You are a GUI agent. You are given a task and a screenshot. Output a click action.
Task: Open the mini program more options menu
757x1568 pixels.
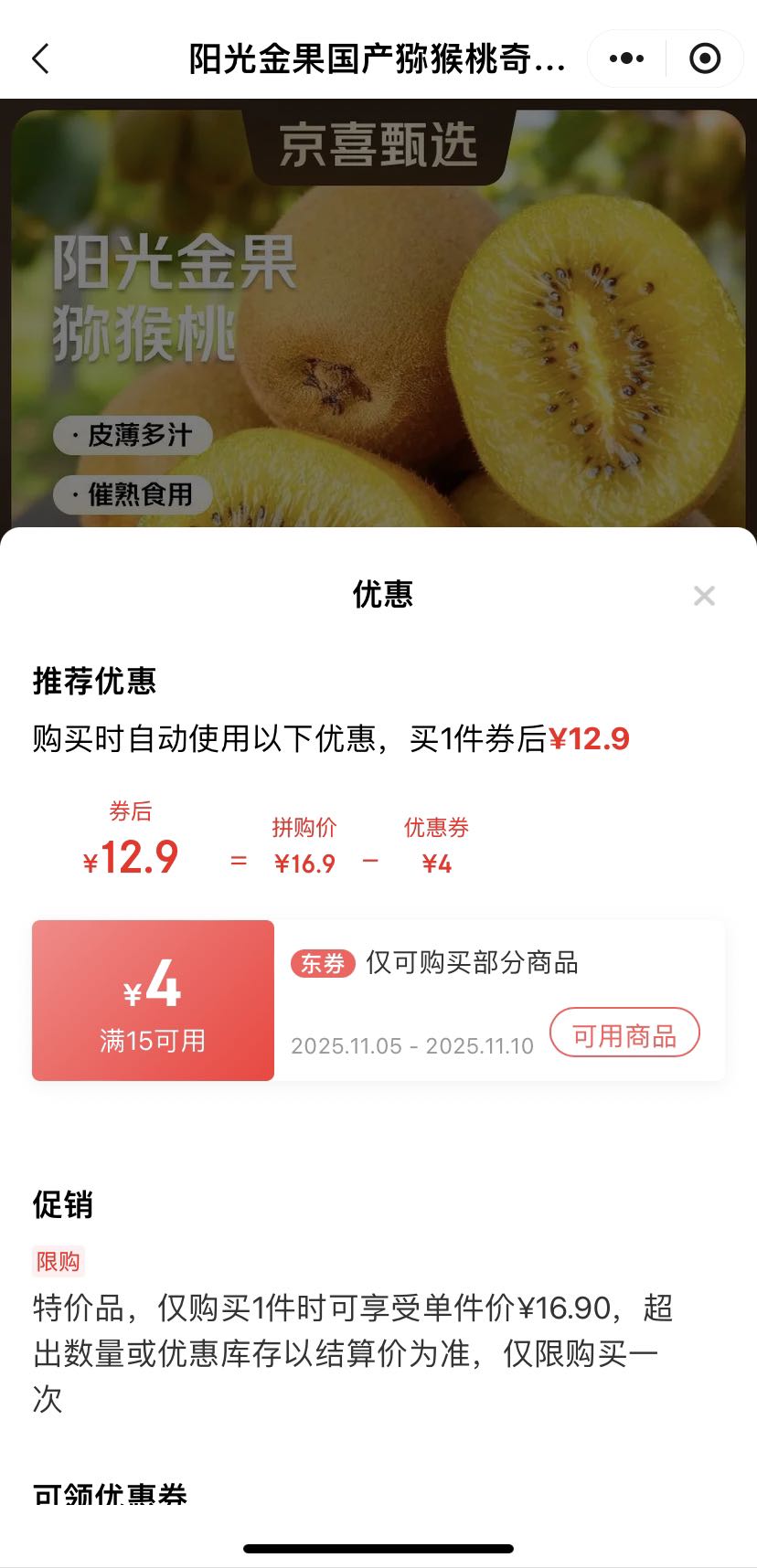click(x=626, y=59)
